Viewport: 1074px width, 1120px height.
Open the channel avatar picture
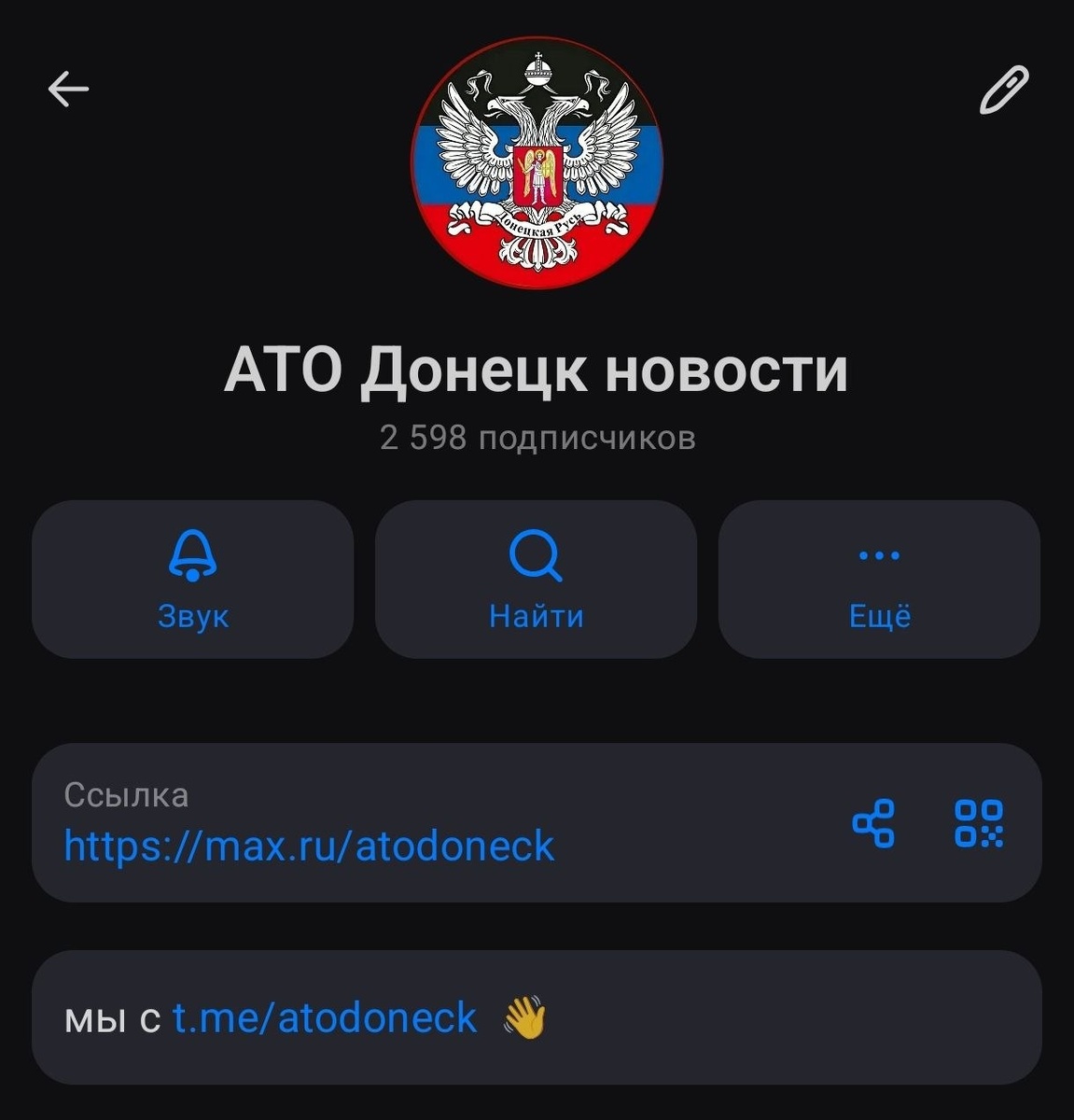pos(537,163)
